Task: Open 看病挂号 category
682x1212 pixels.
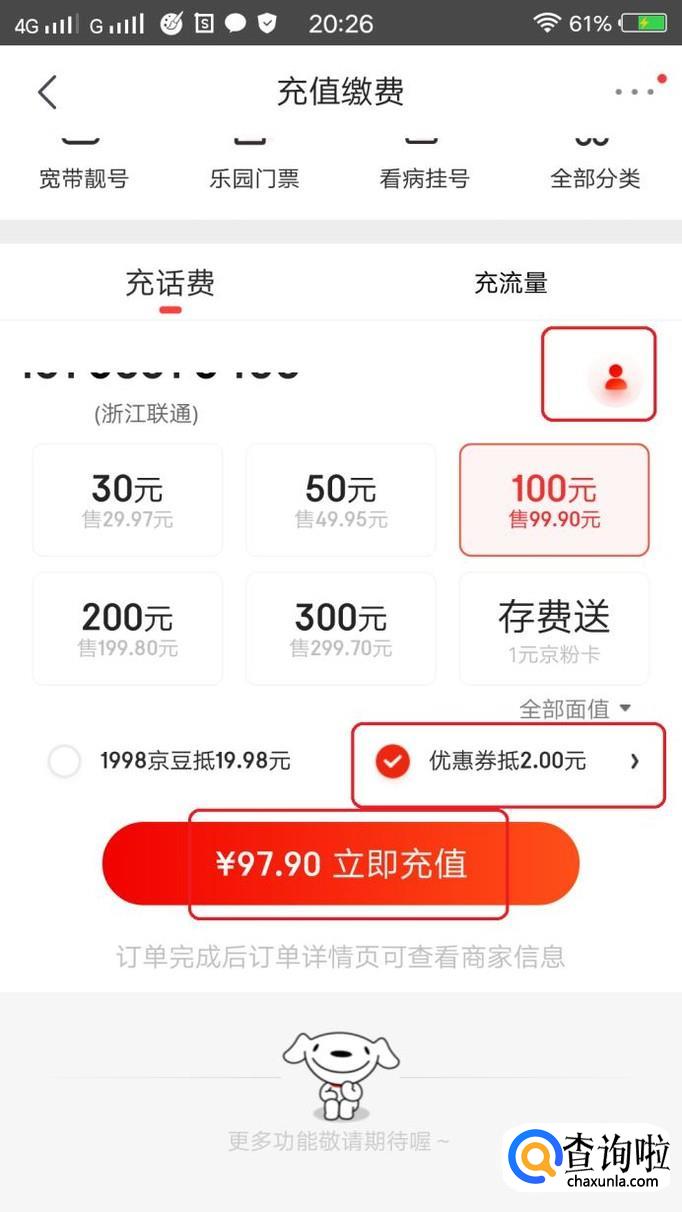Action: (424, 167)
